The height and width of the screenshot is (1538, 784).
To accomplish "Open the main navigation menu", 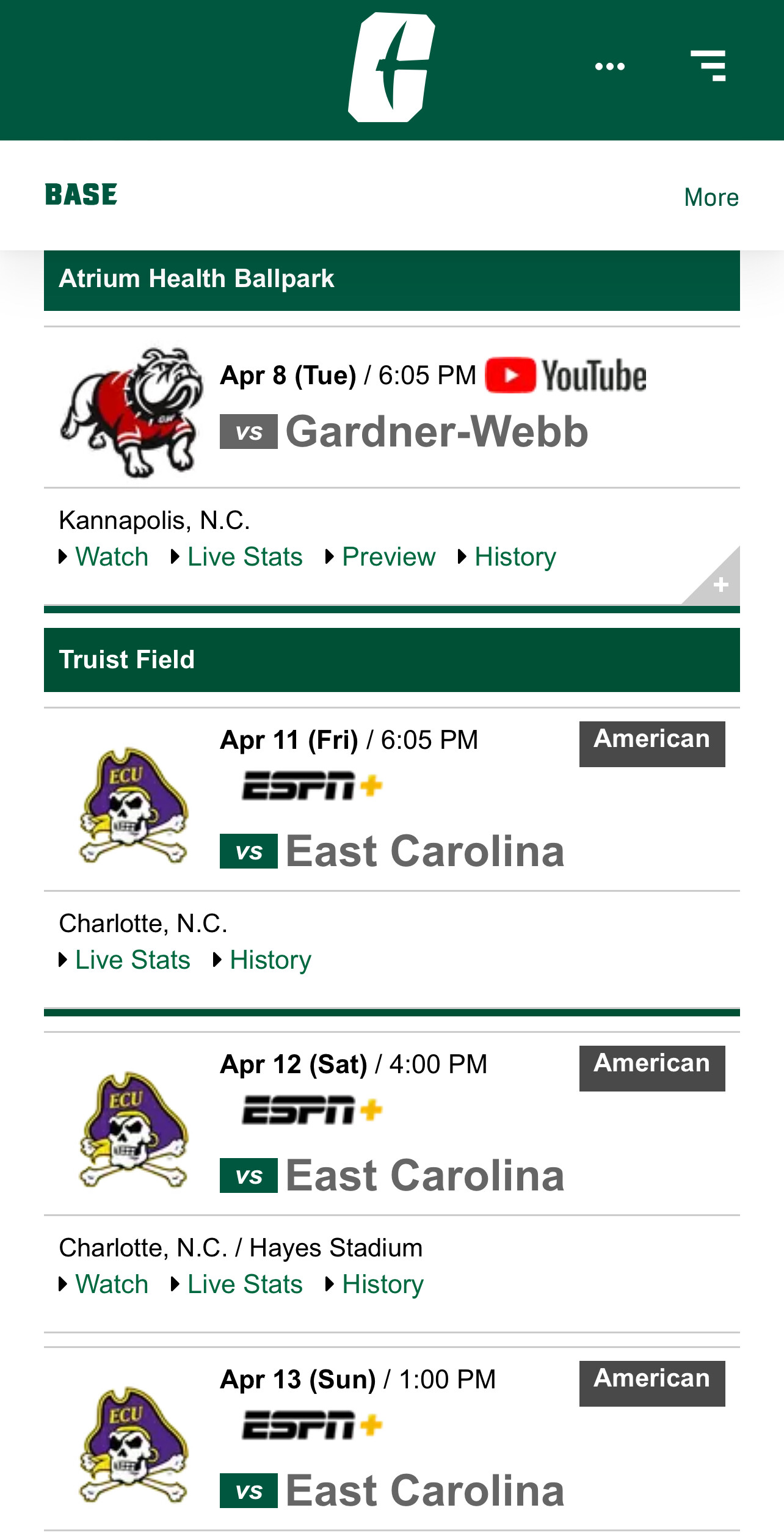I will [708, 66].
